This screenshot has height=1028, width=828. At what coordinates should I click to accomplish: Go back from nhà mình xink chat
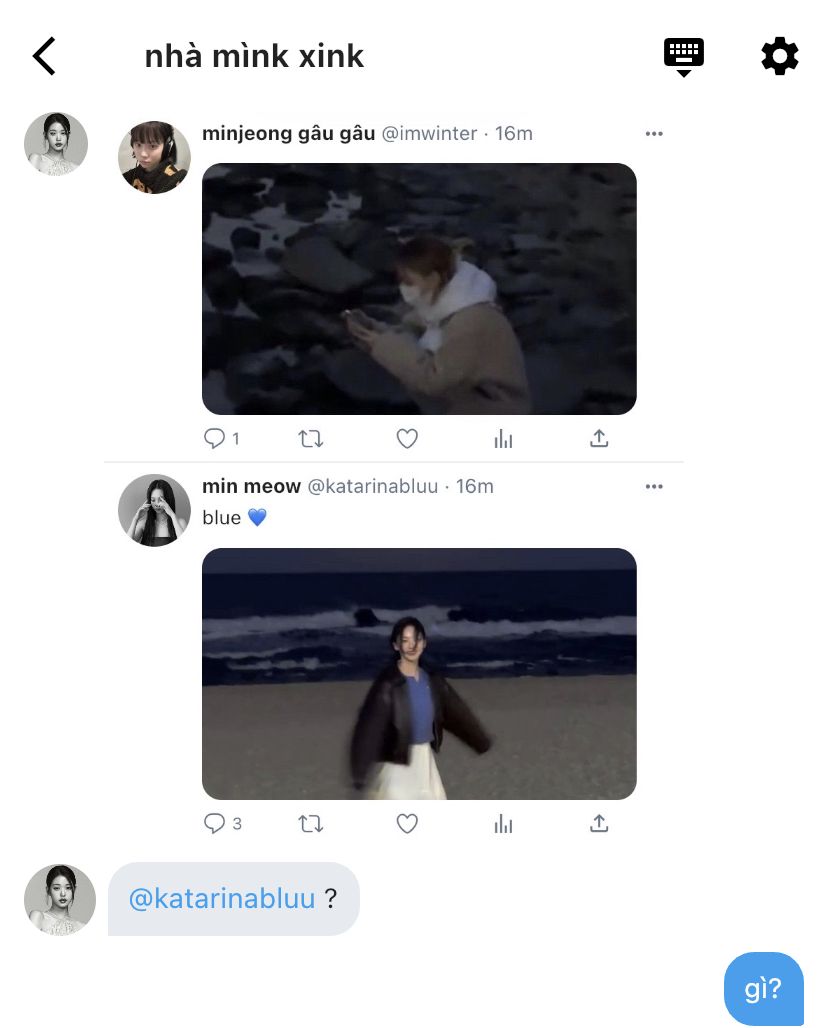pyautogui.click(x=44, y=56)
